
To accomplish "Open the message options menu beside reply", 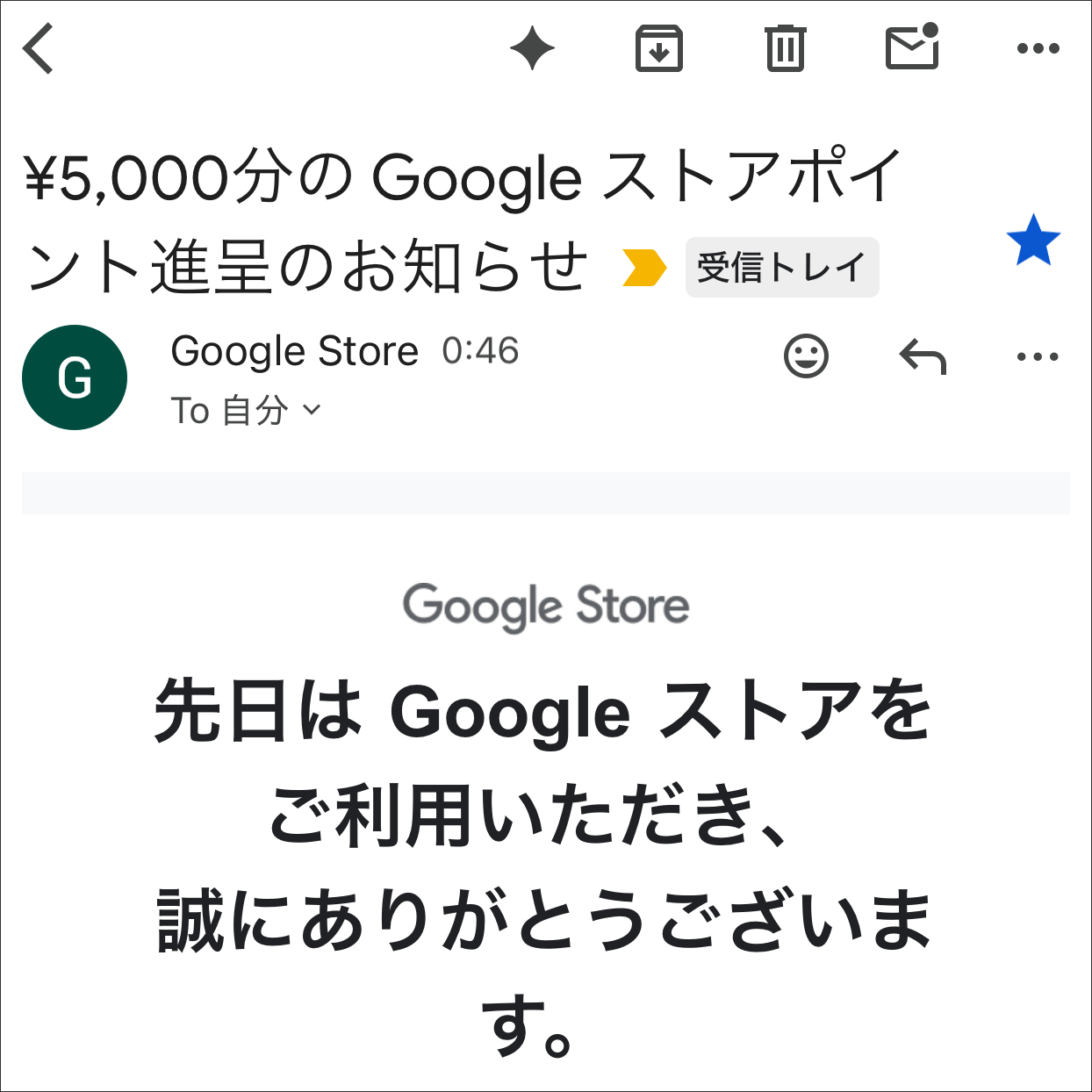I will (1038, 356).
